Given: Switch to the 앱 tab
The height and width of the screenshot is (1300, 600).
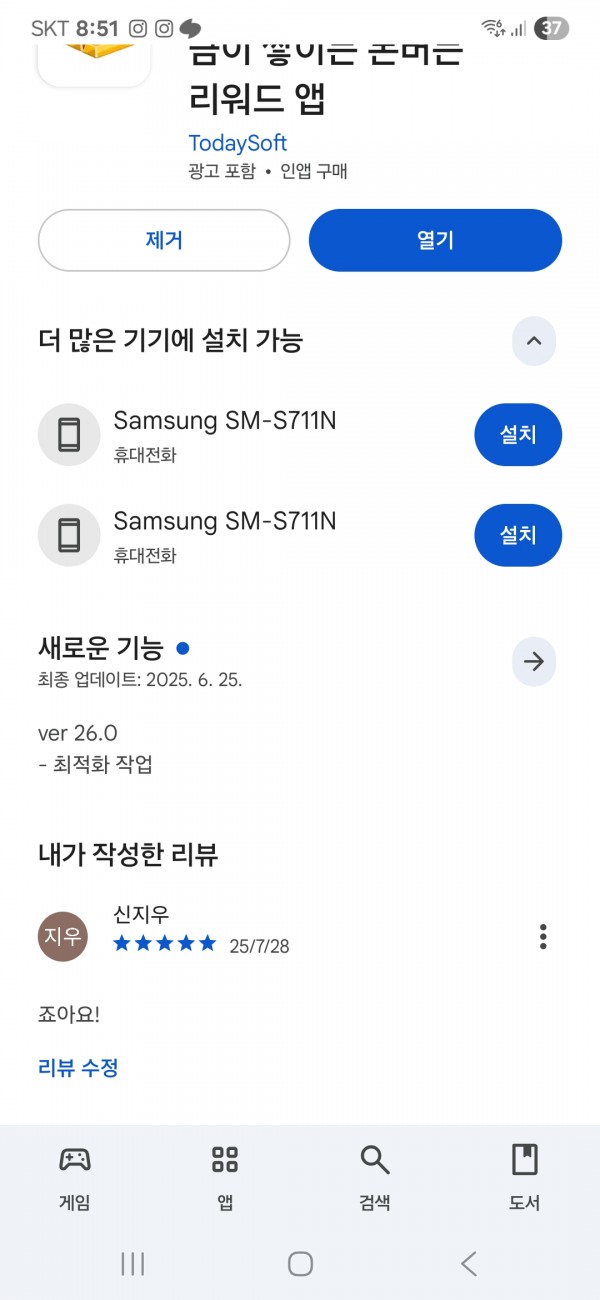Looking at the screenshot, I should (225, 1177).
